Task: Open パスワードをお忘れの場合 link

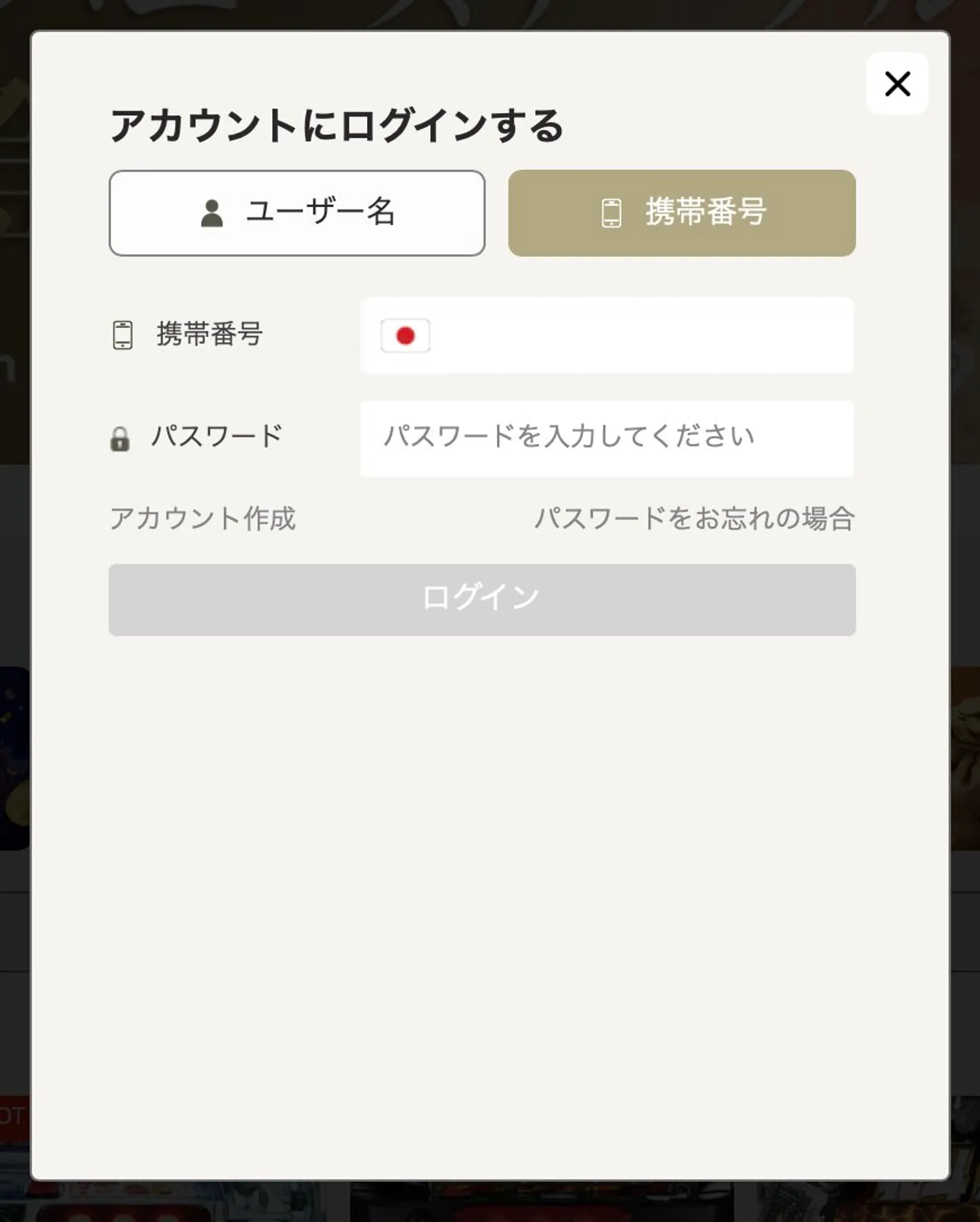Action: (x=694, y=518)
